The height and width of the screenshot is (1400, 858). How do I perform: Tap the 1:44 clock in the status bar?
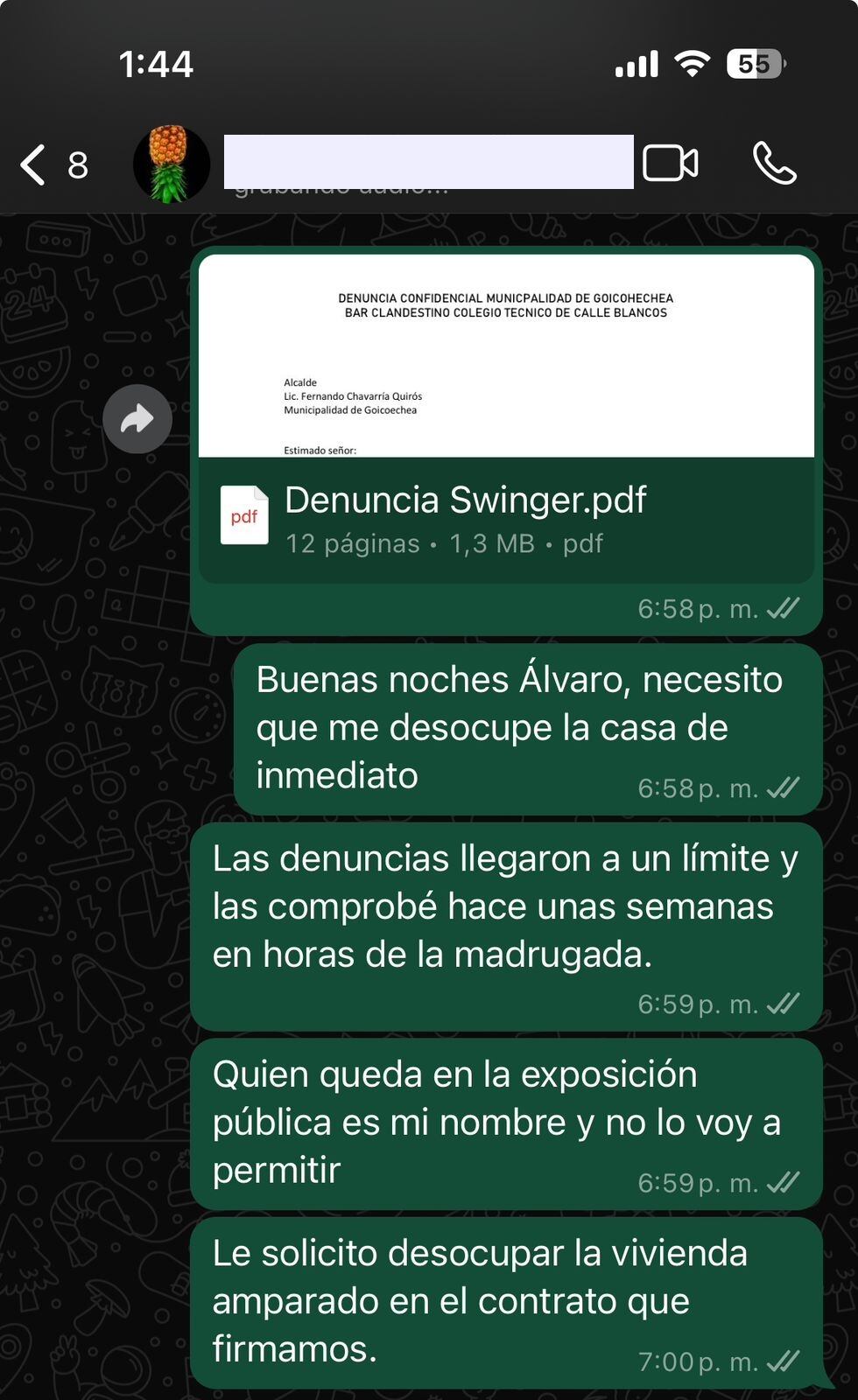(158, 62)
